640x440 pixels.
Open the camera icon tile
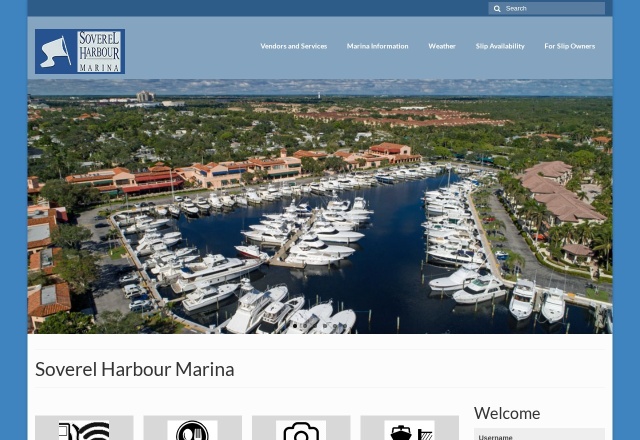click(x=301, y=428)
